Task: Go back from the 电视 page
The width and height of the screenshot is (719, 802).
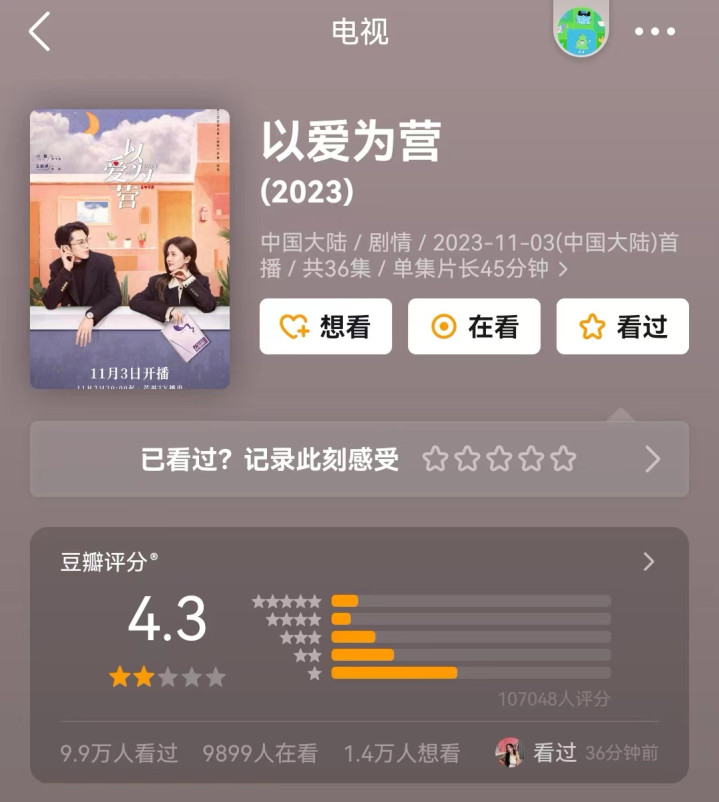Action: 40,32
